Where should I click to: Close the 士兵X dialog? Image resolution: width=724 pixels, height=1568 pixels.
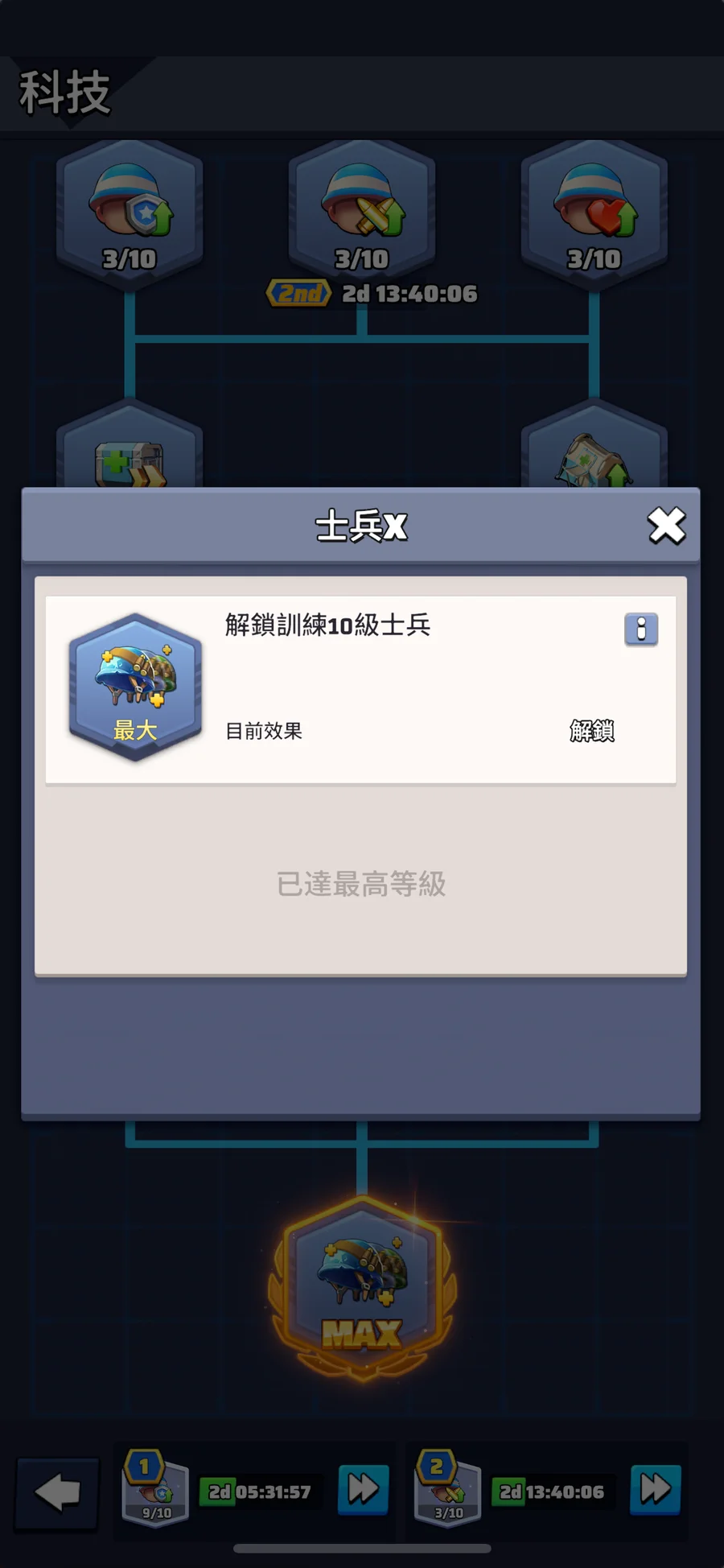click(x=666, y=526)
